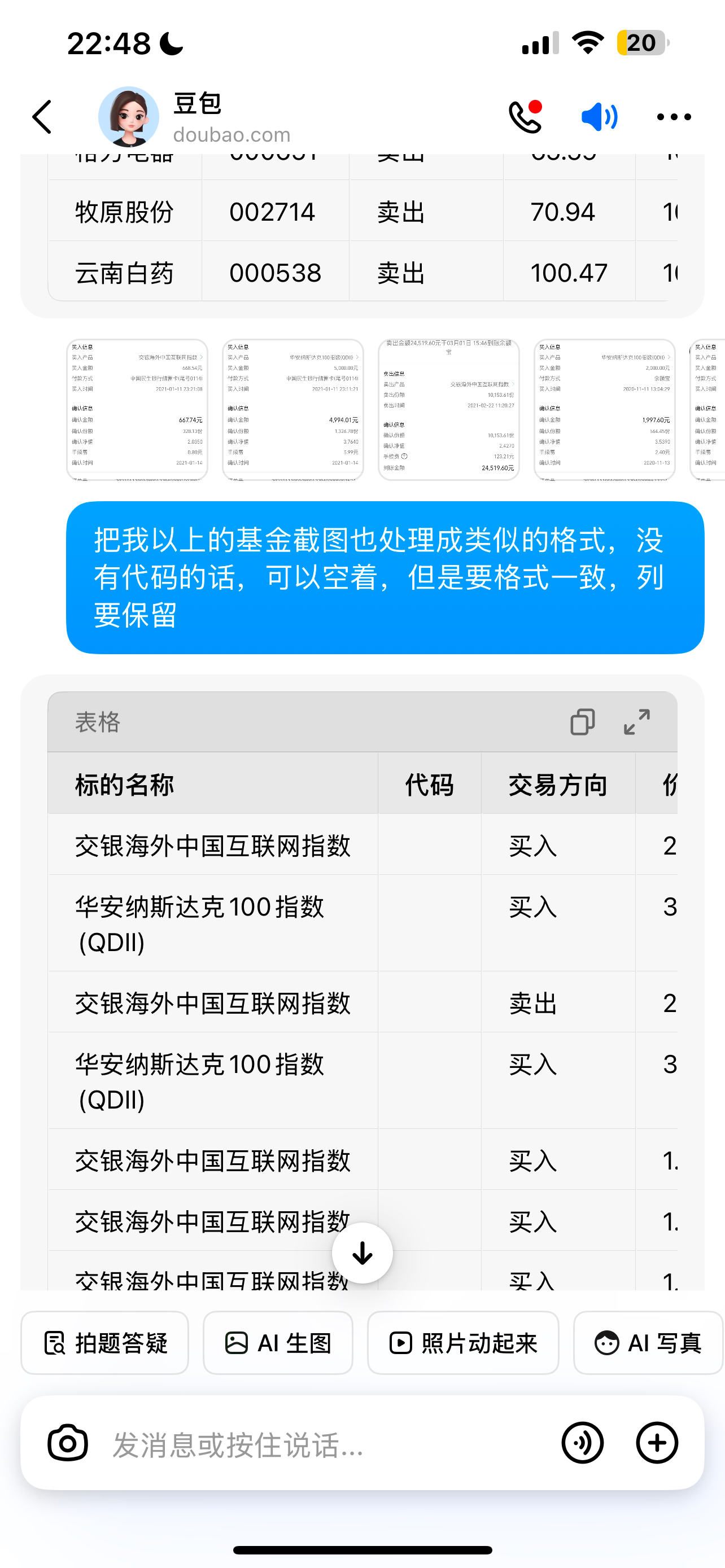Tap the 照片动起来 shortcut

[x=462, y=1343]
